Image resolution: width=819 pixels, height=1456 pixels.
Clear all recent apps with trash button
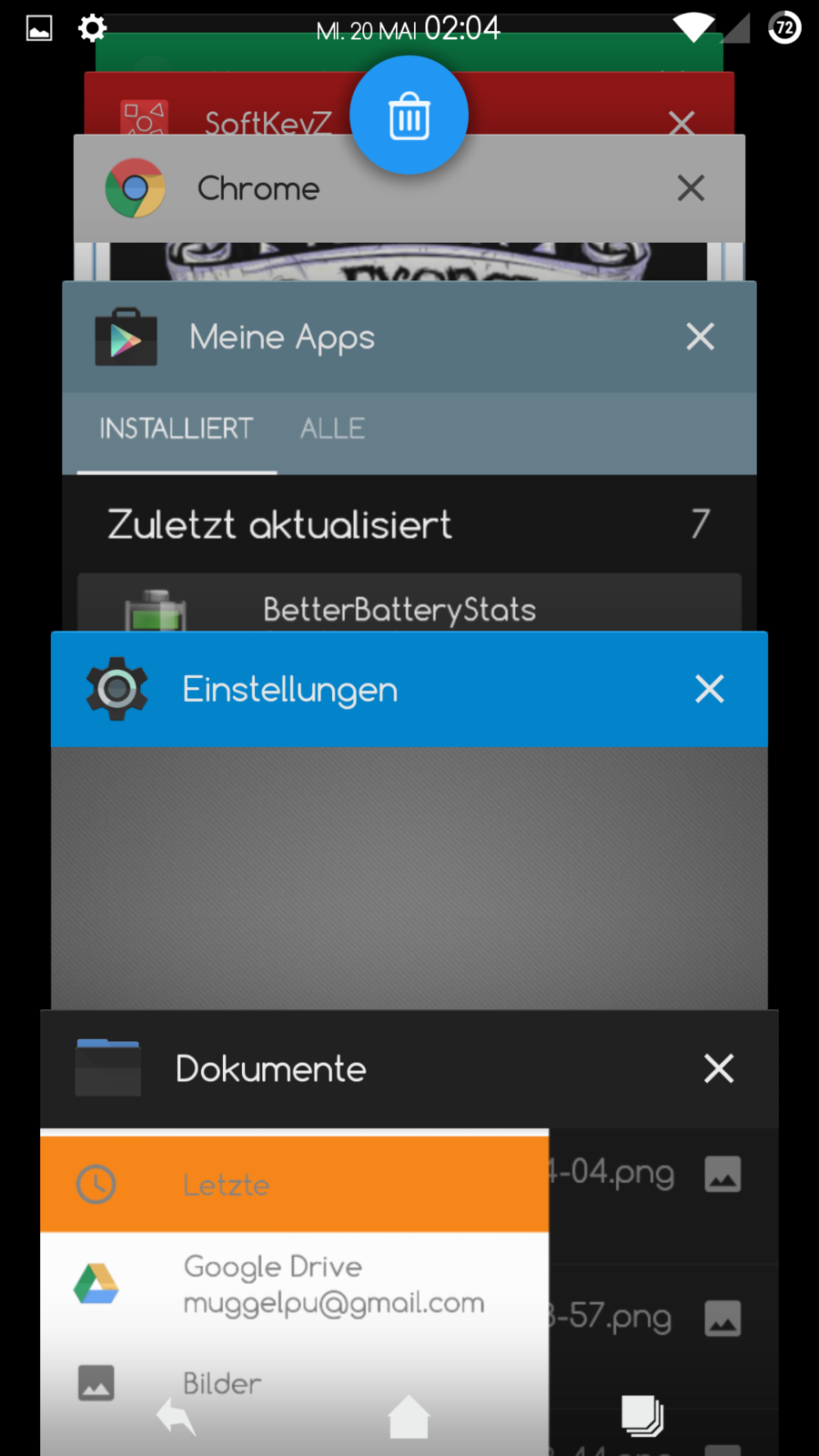[409, 116]
